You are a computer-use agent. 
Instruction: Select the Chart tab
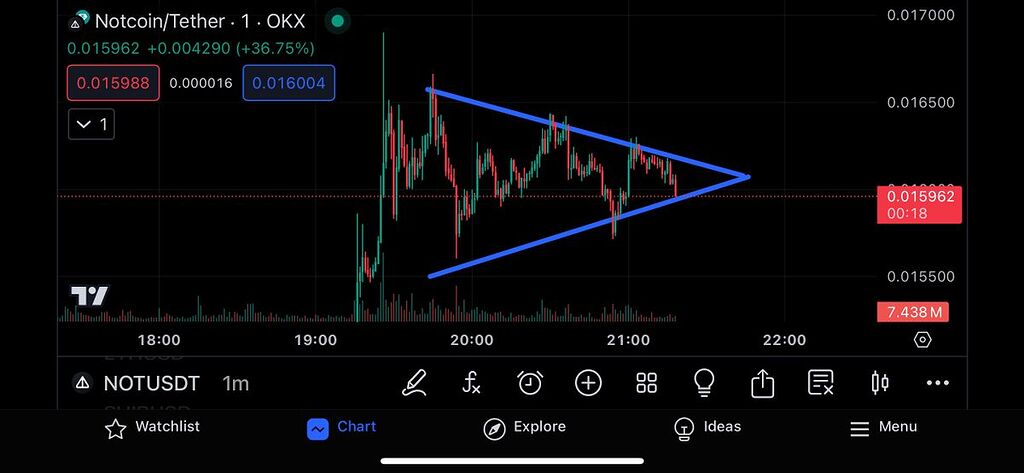click(342, 428)
